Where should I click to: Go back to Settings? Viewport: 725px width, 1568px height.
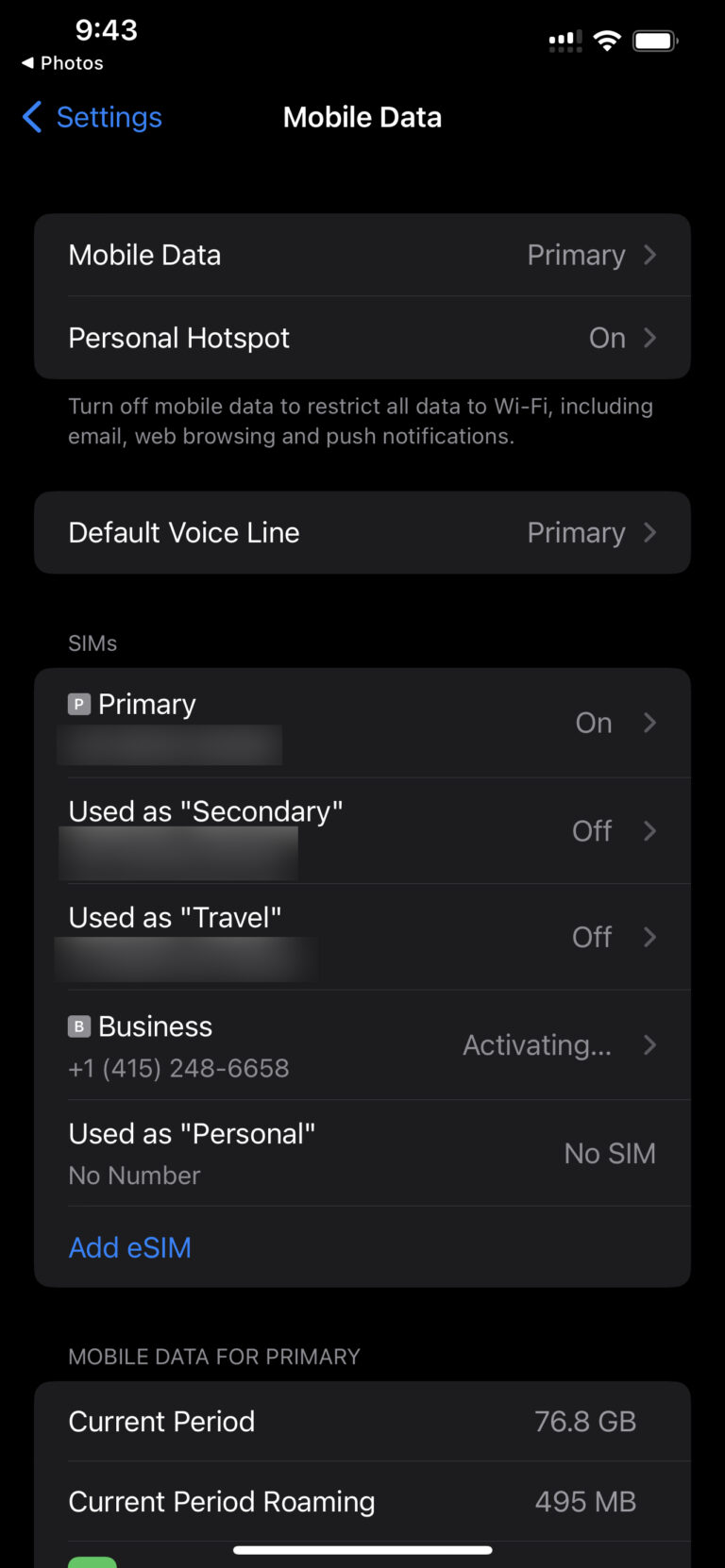93,117
